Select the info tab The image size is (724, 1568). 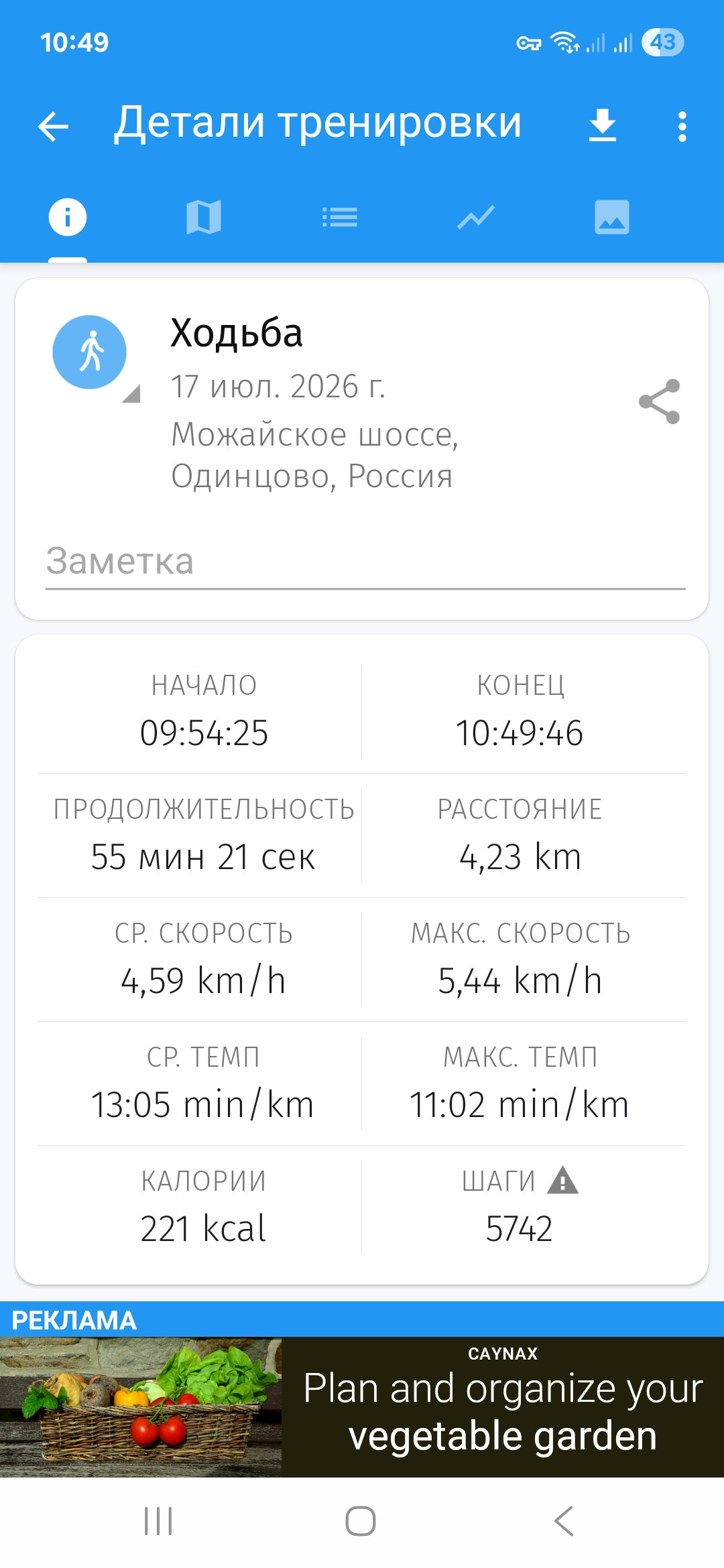(x=68, y=217)
